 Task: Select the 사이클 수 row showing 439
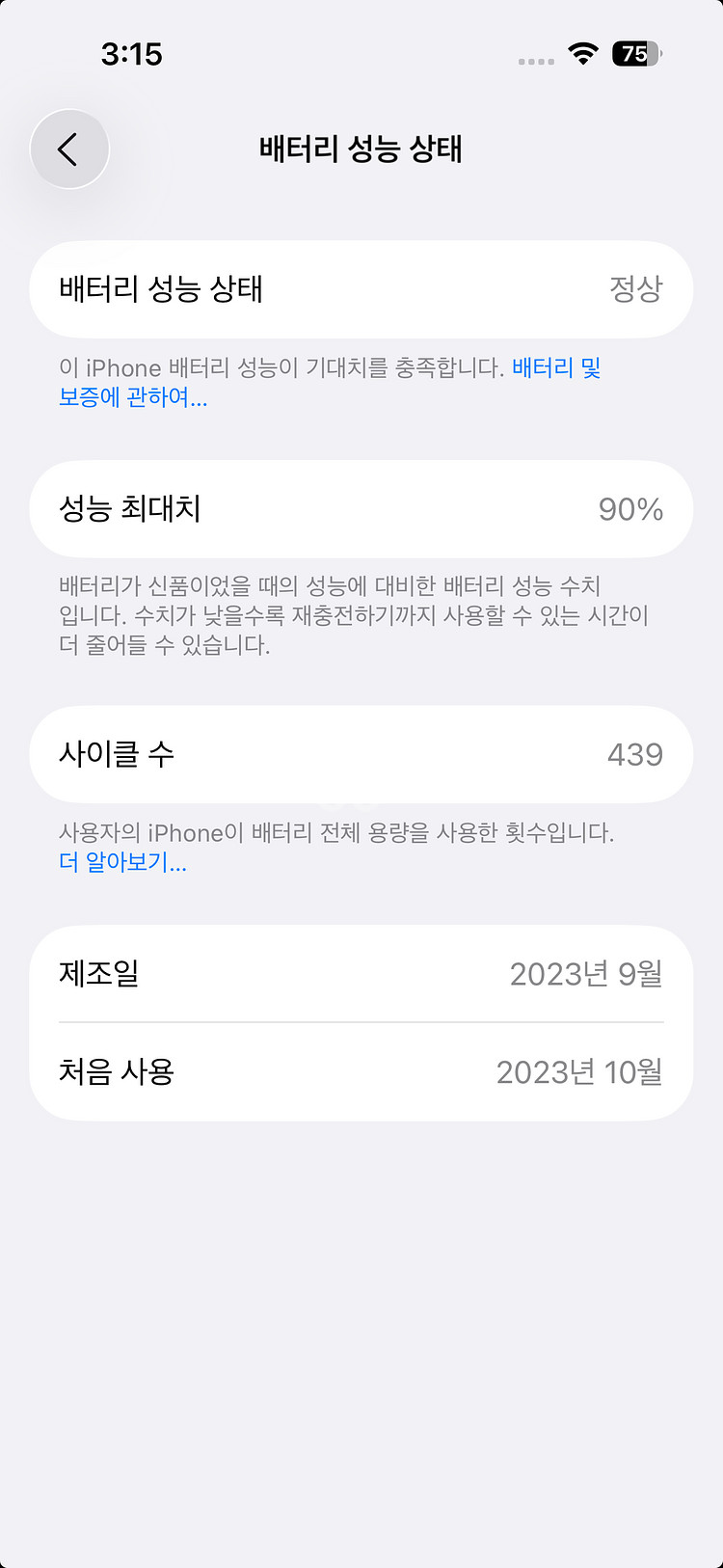pyautogui.click(x=361, y=754)
